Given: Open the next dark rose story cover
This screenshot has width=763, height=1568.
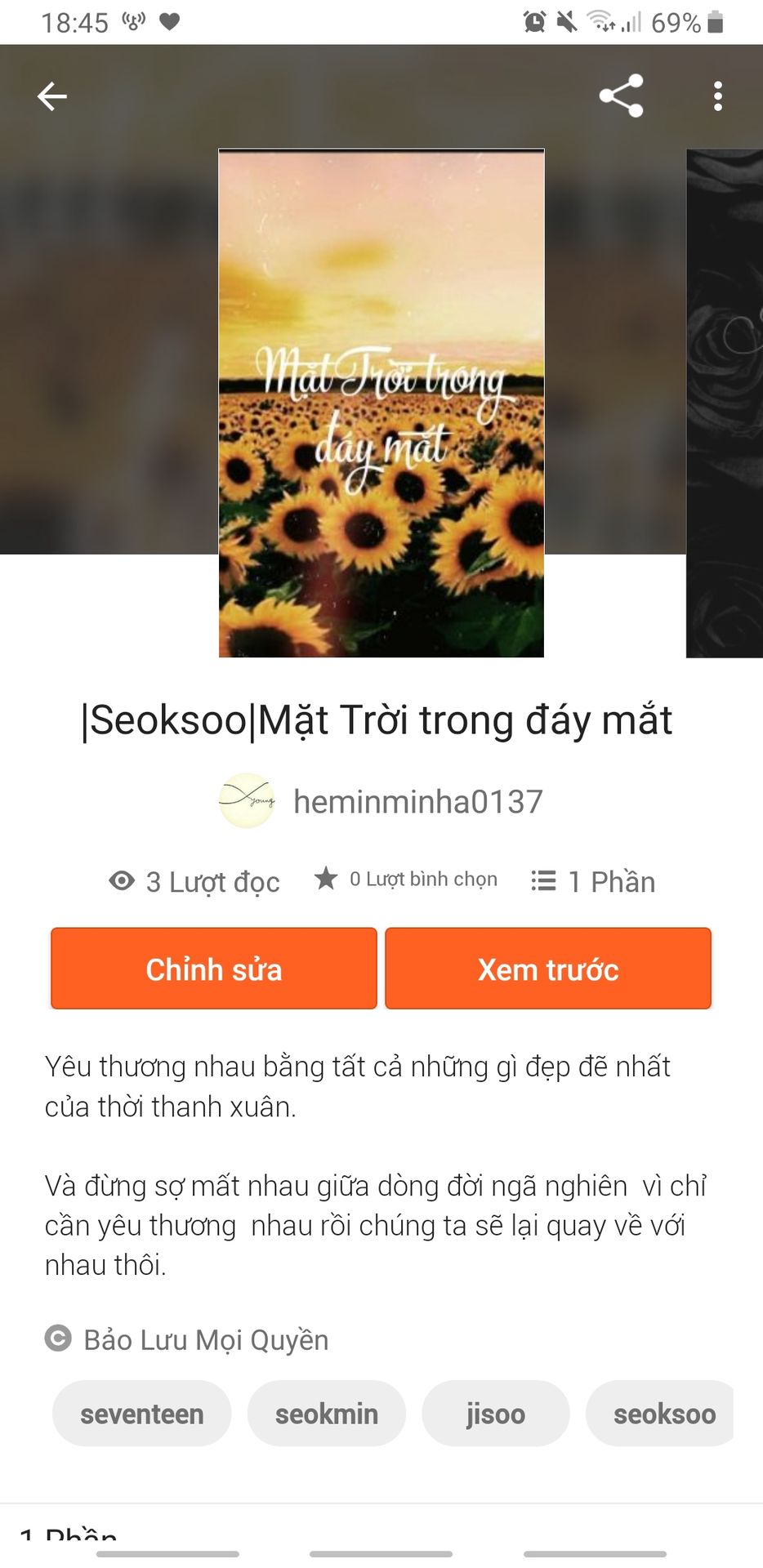Looking at the screenshot, I should [x=725, y=403].
